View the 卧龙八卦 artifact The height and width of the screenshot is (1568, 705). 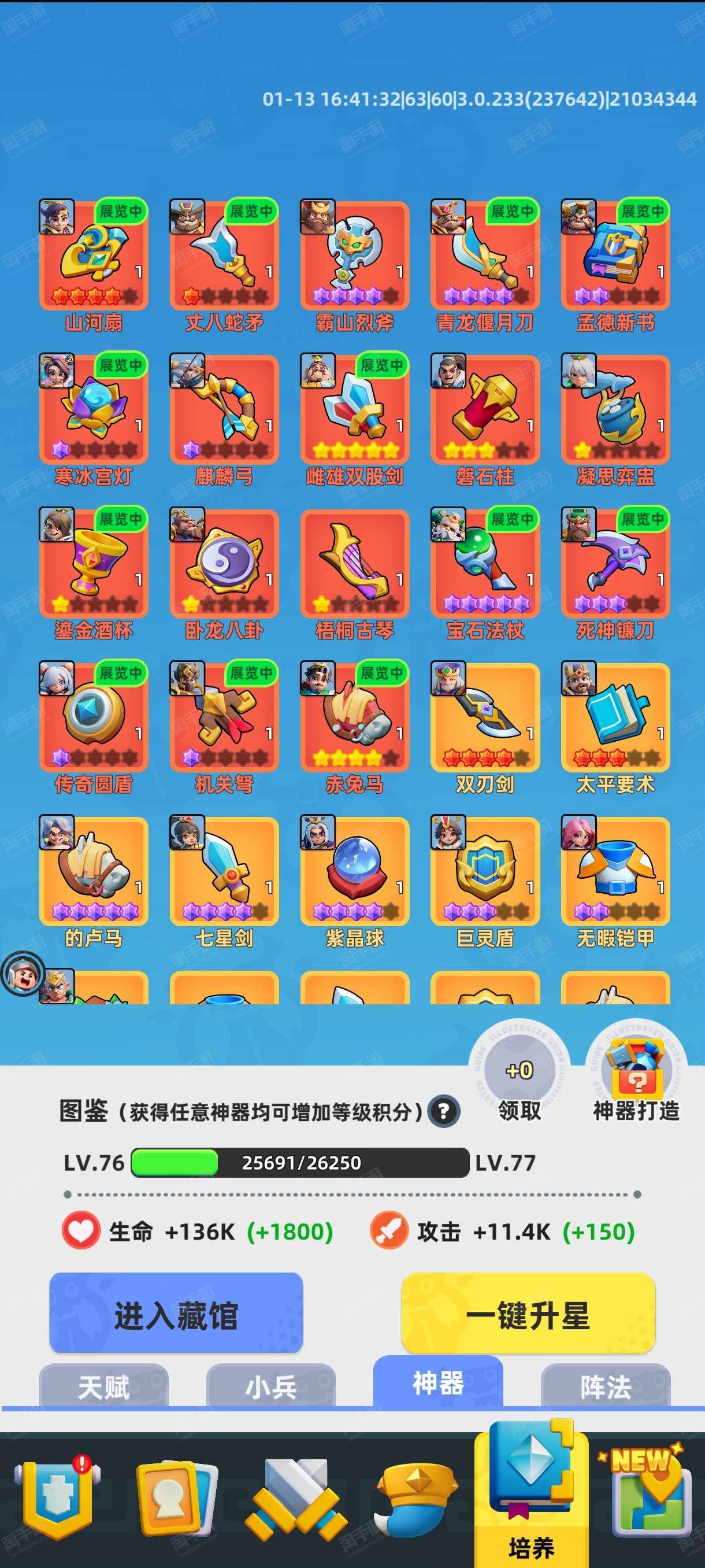coord(224,563)
